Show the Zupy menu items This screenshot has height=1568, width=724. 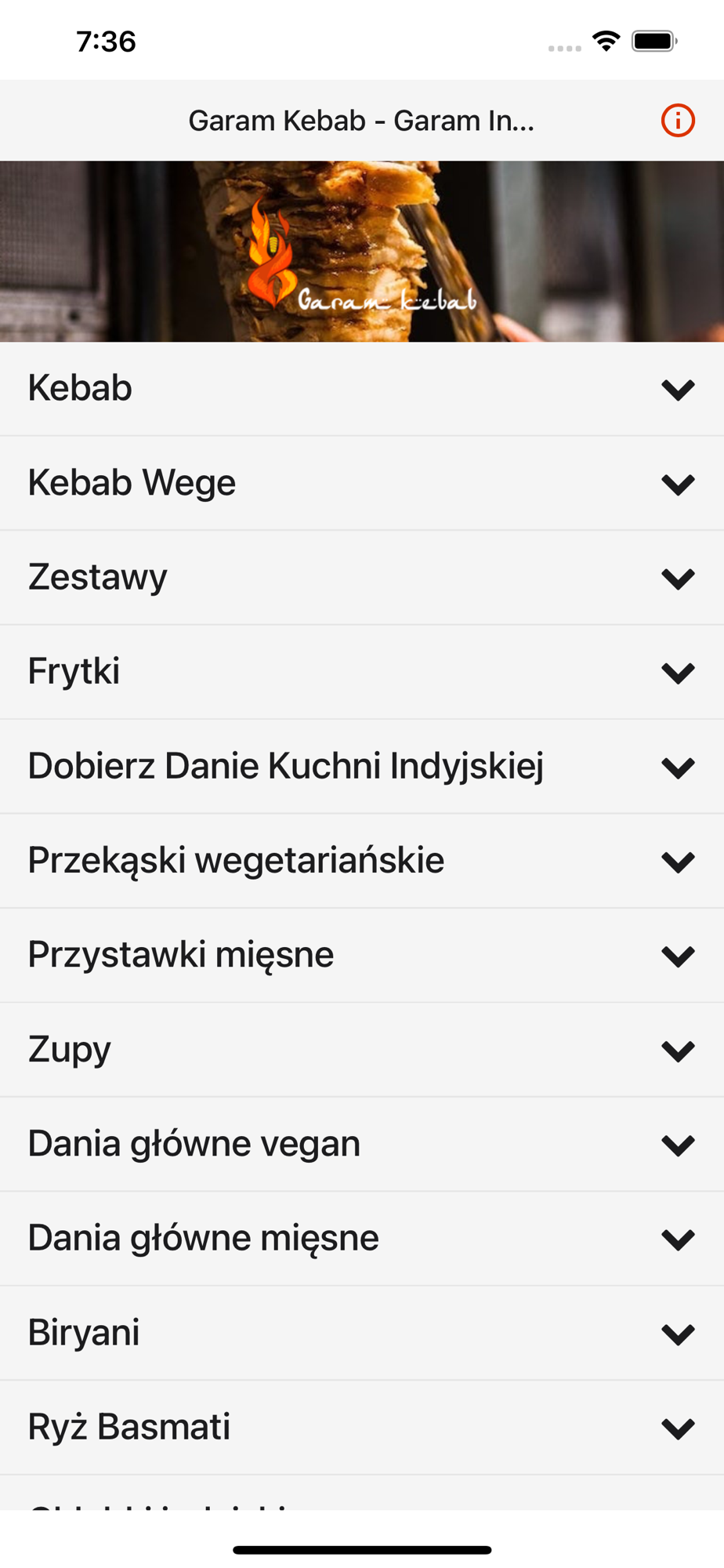tap(362, 1050)
